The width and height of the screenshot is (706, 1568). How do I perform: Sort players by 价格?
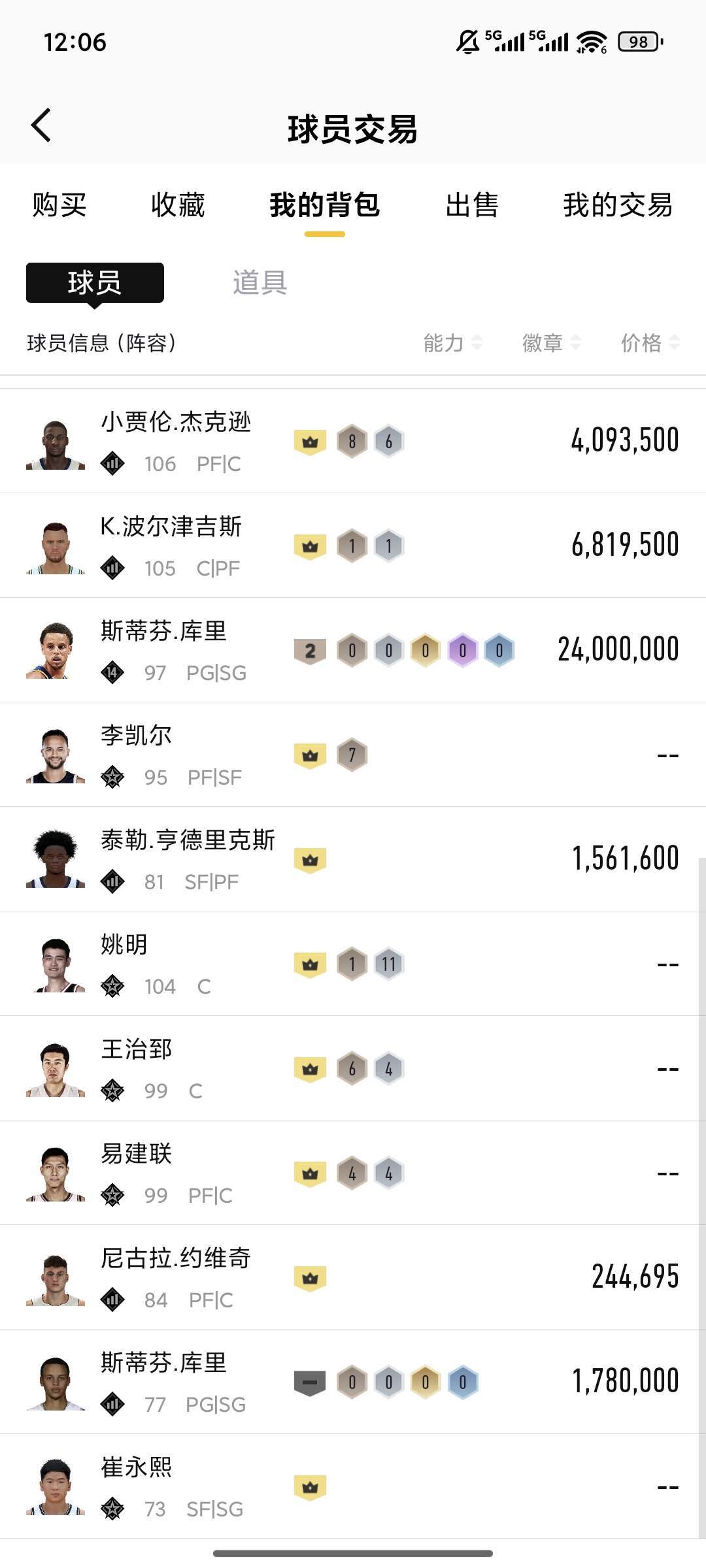tap(650, 343)
